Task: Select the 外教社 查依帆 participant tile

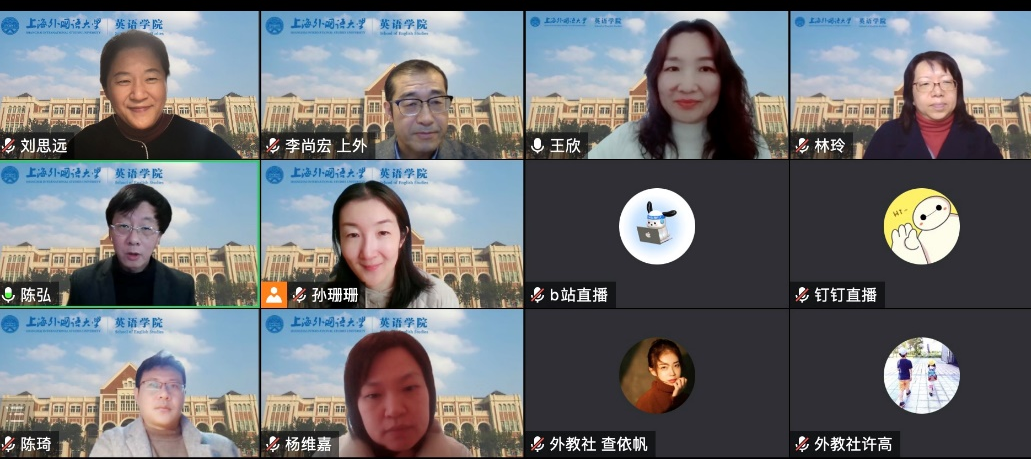Action: [x=657, y=383]
